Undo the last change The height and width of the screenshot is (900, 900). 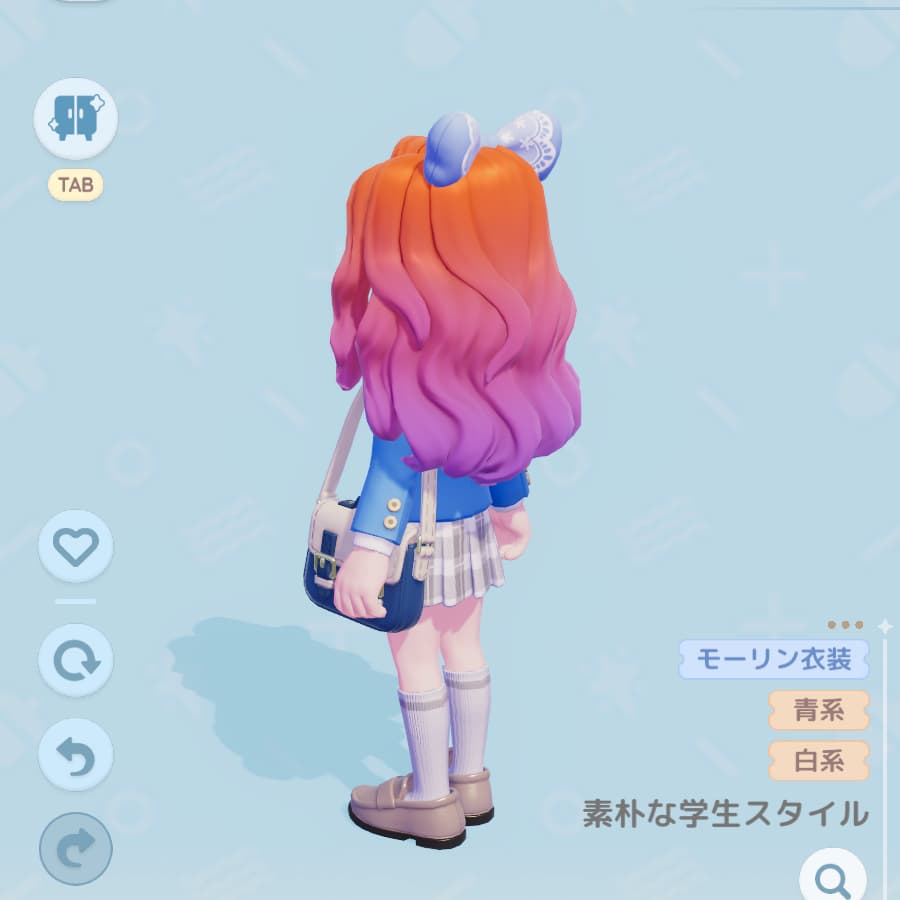pyautogui.click(x=76, y=755)
